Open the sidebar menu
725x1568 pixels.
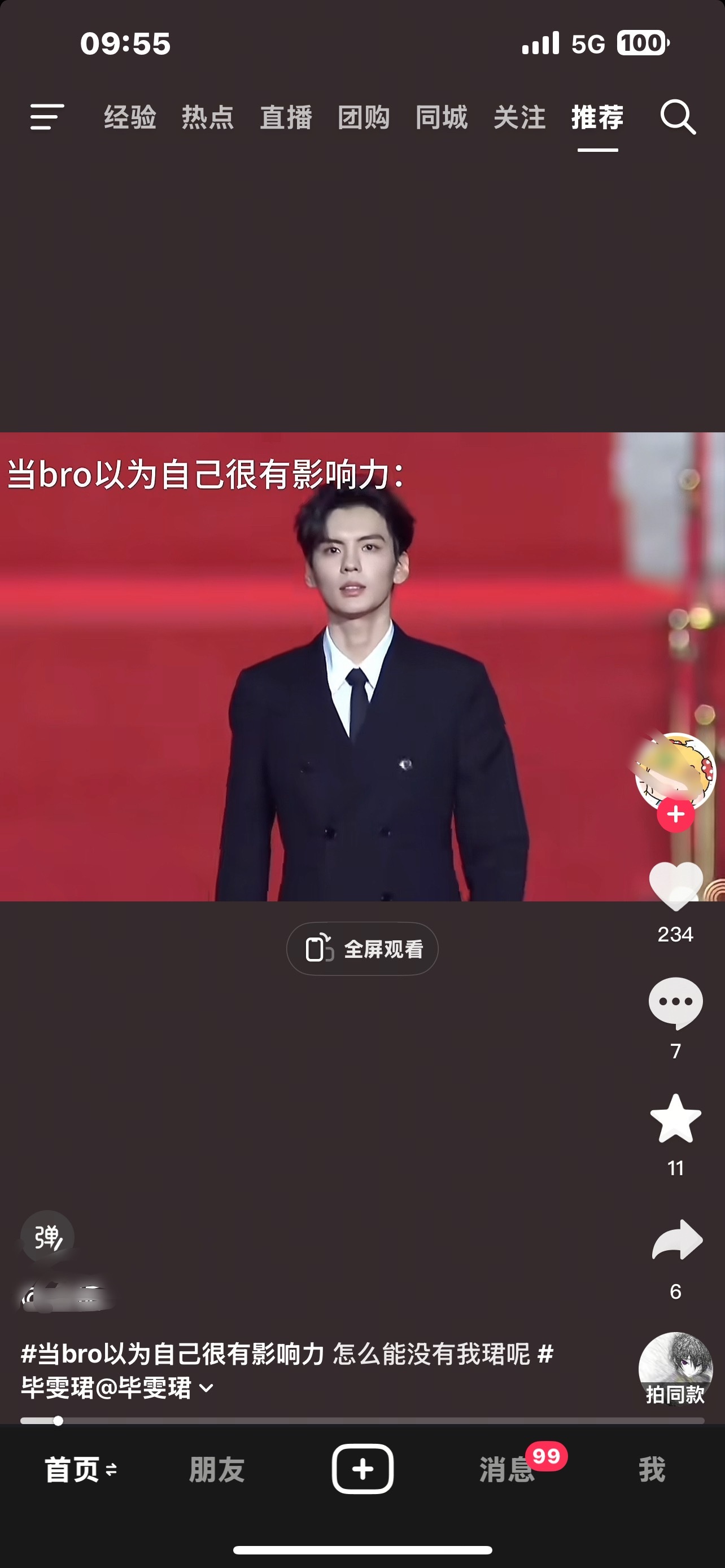46,116
